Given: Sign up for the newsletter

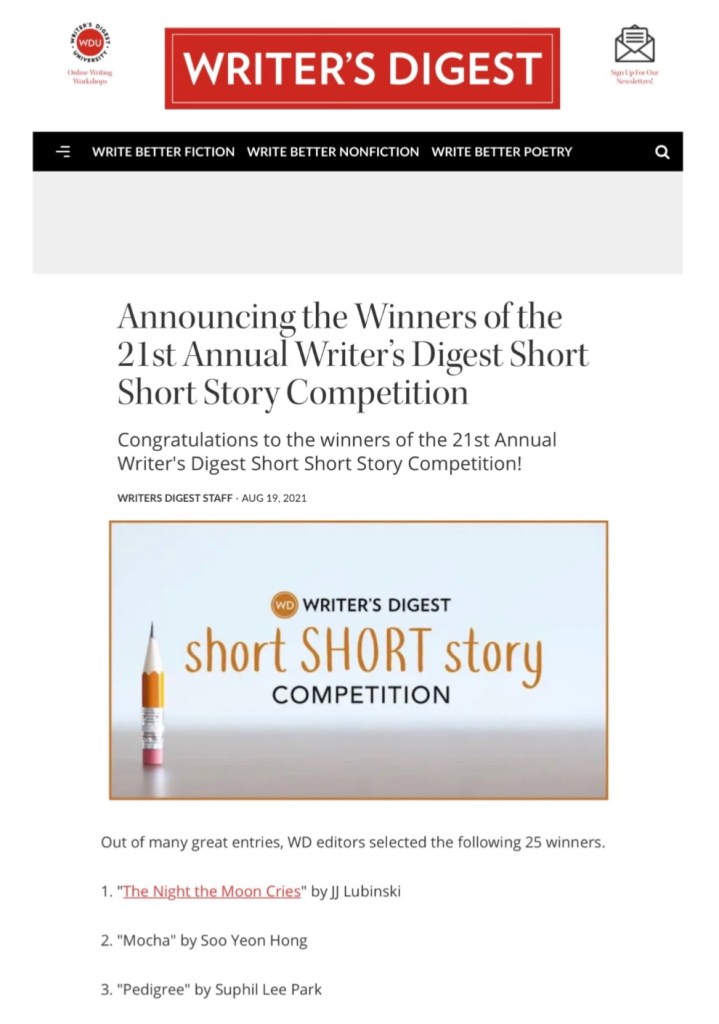Looking at the screenshot, I should (x=634, y=53).
